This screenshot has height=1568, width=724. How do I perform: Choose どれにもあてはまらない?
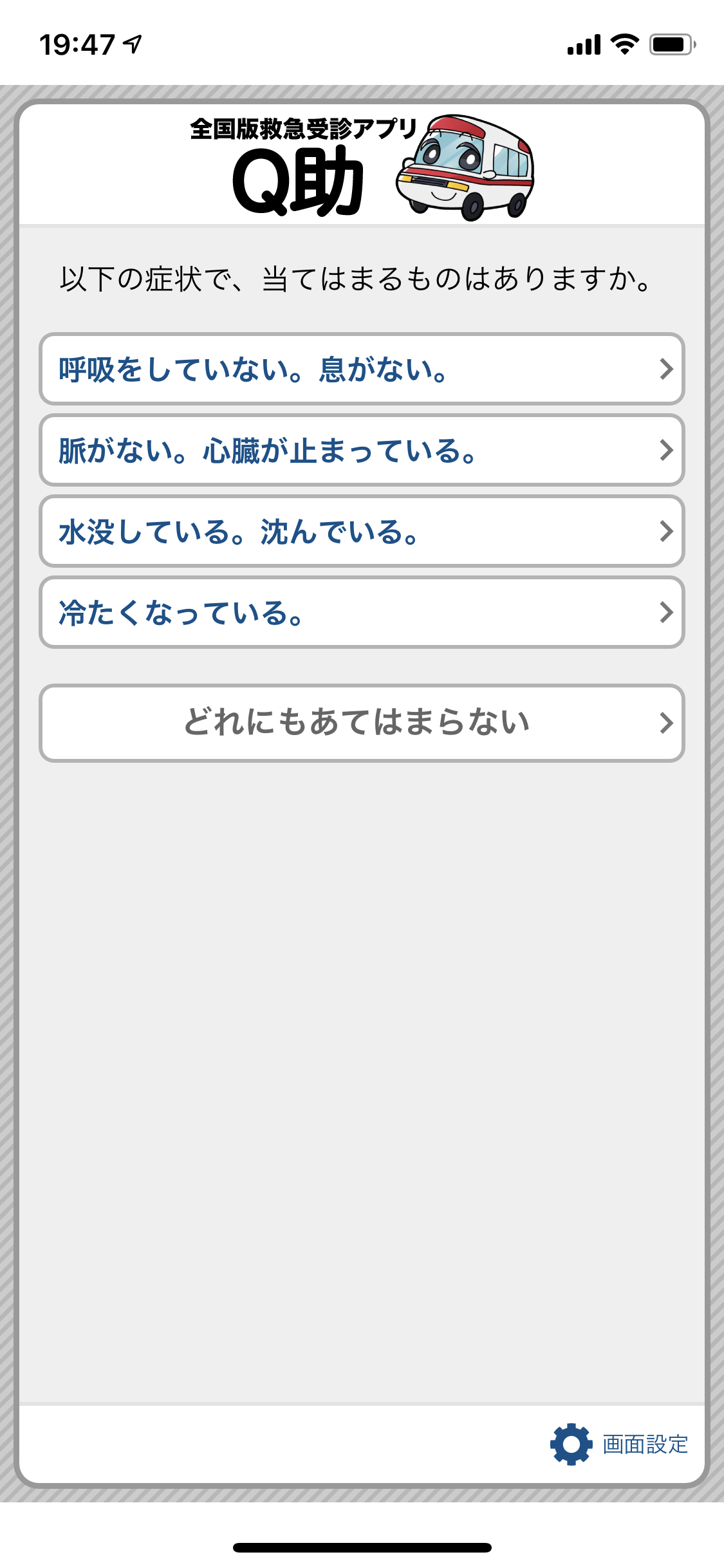coord(361,723)
